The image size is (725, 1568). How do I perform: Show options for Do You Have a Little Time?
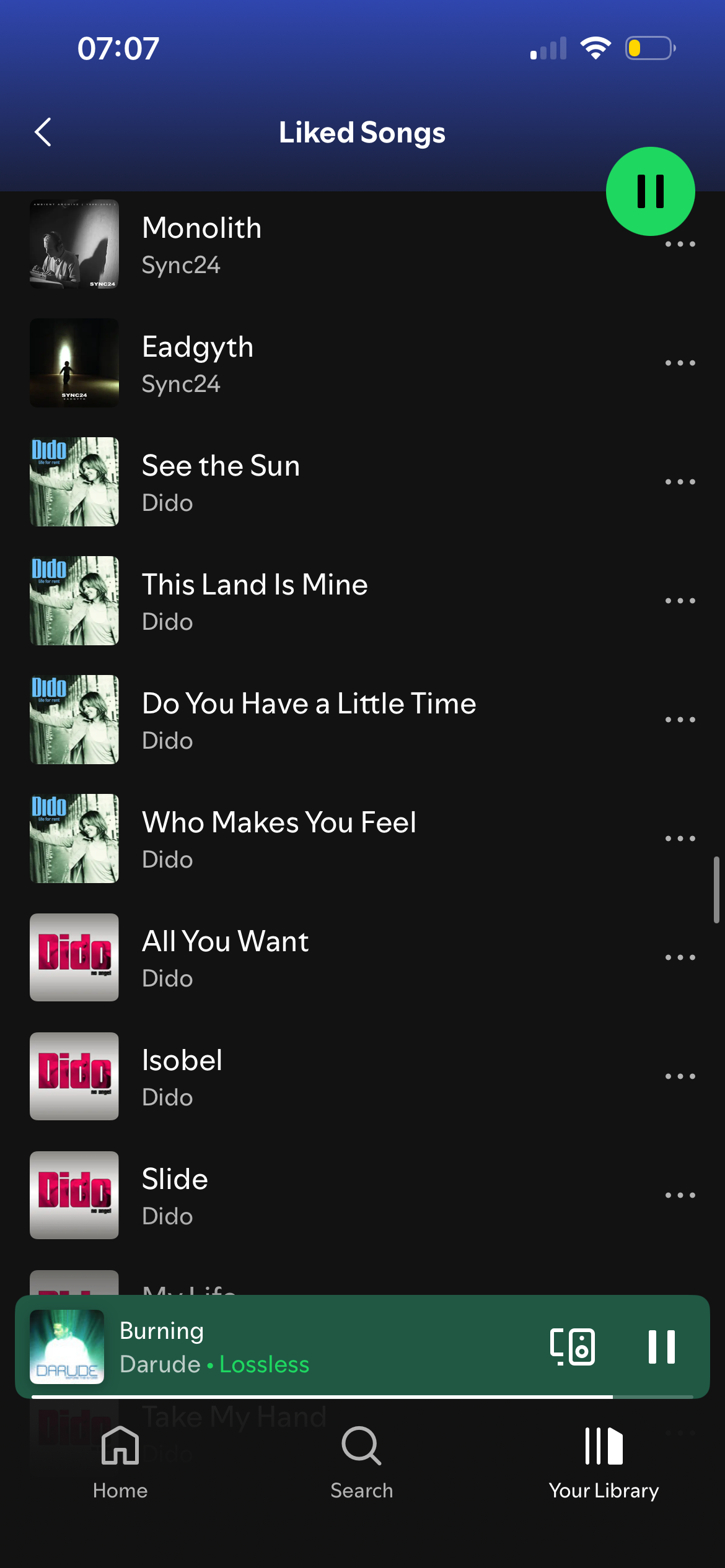tap(680, 720)
